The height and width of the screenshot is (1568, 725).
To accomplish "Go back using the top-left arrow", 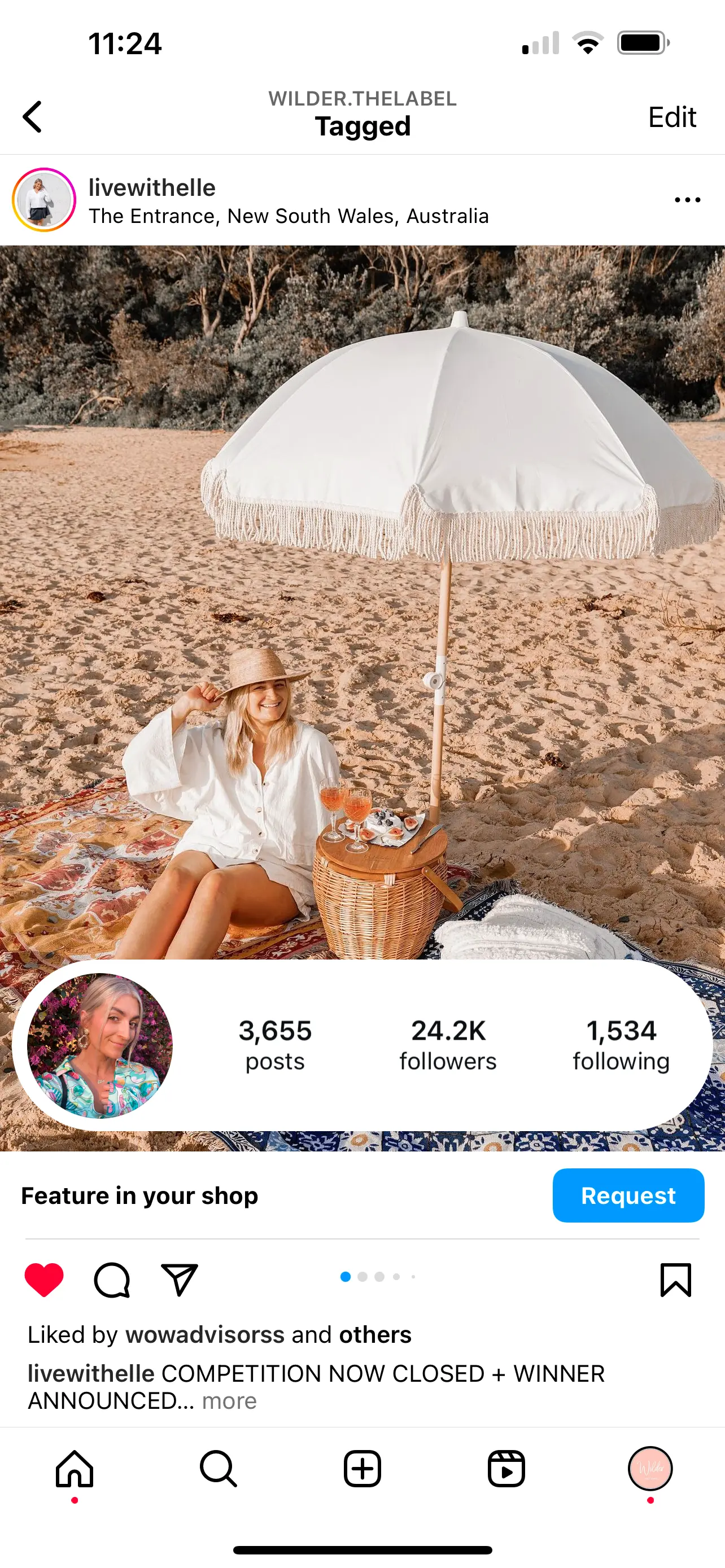I will coord(32,116).
